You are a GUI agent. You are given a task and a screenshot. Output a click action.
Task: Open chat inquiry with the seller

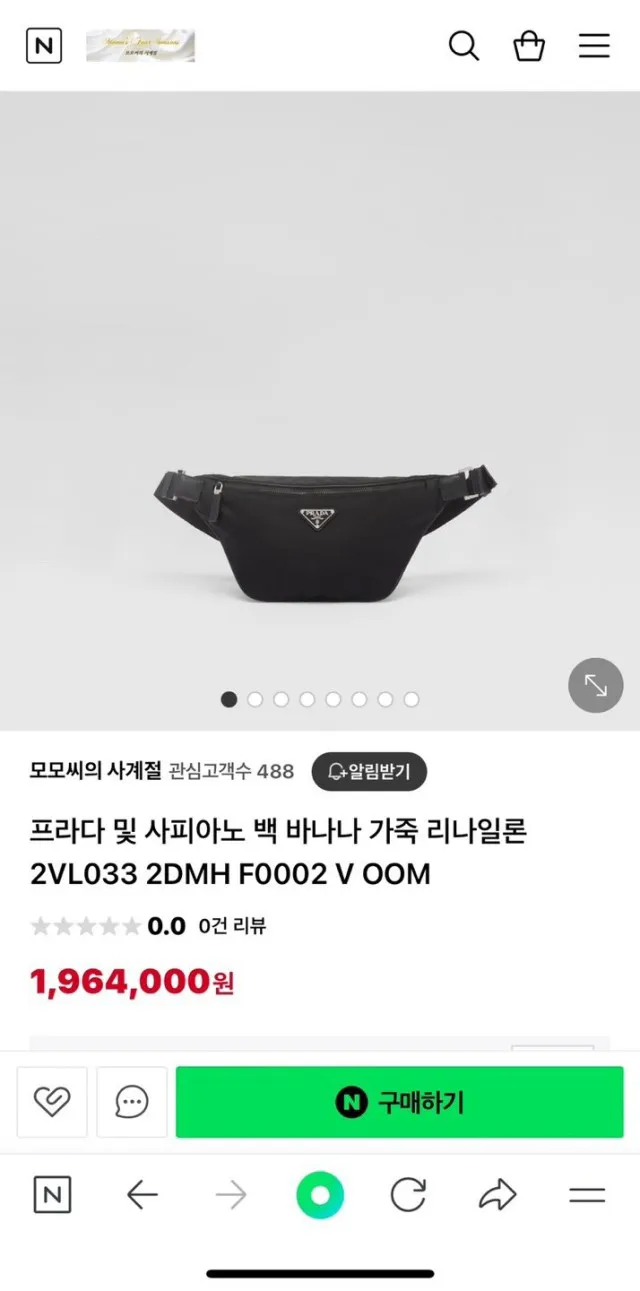pyautogui.click(x=132, y=1102)
